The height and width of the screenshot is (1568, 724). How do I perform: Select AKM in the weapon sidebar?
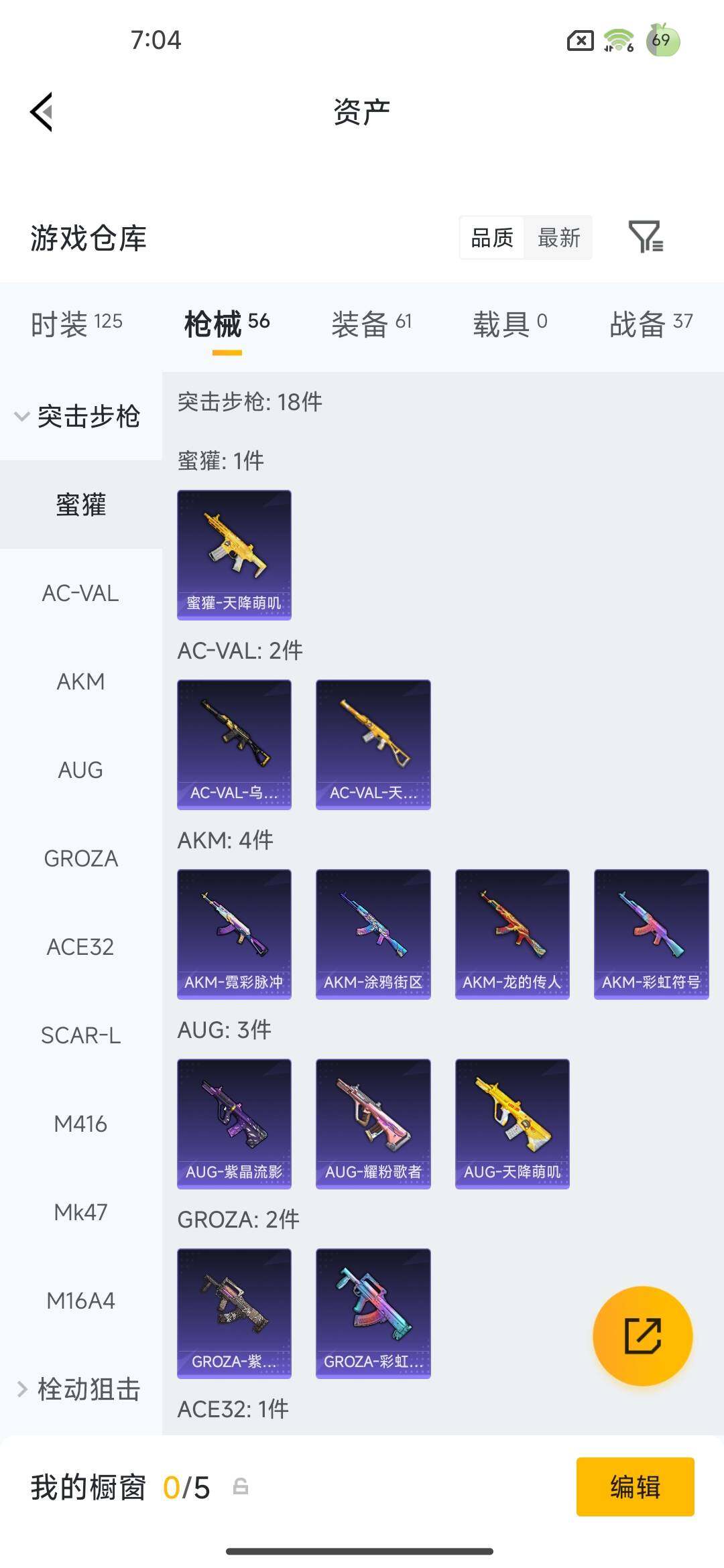80,681
